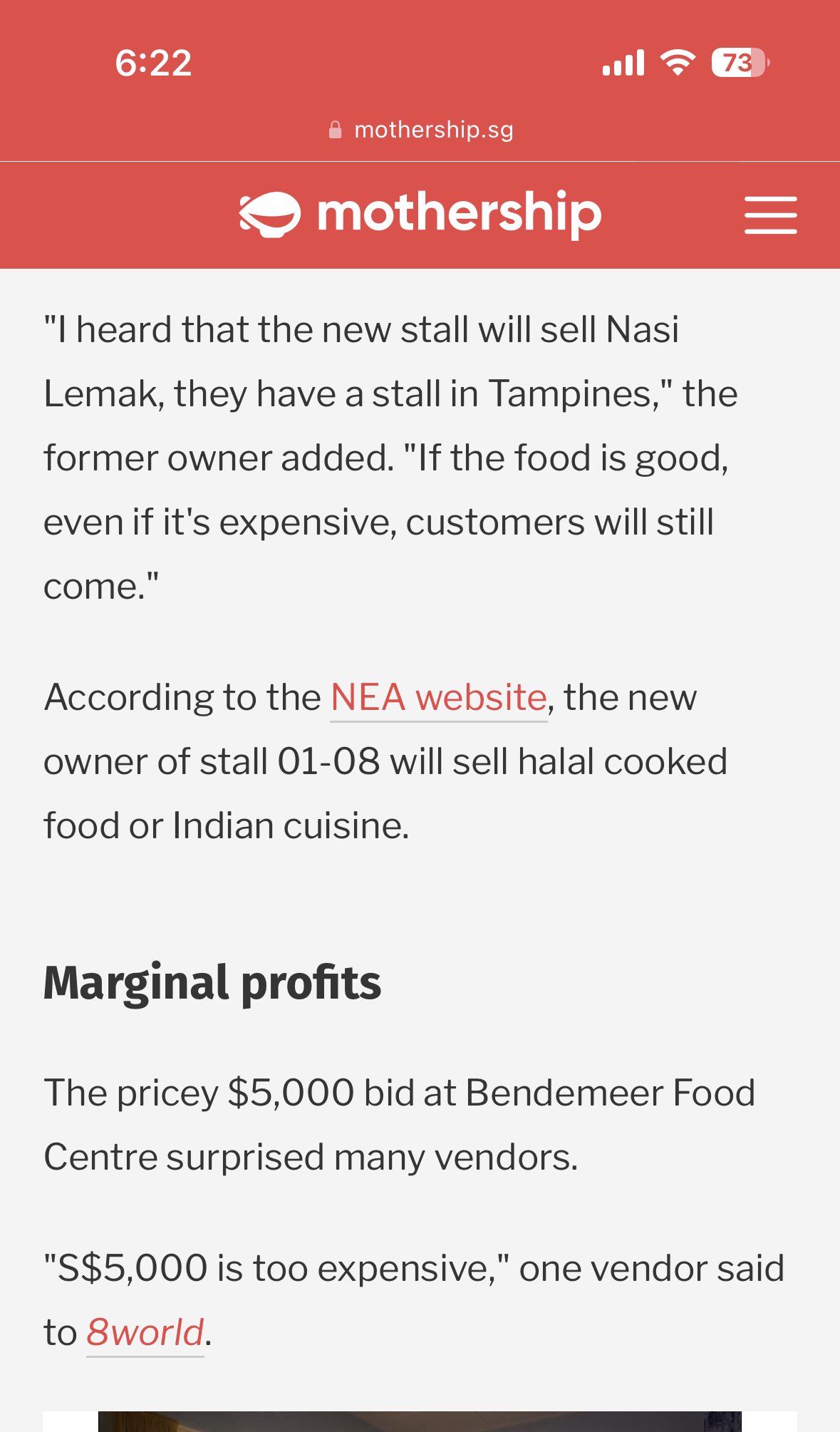This screenshot has width=840, height=1432.
Task: Go to the Mothership homepage via the logo
Action: 420,214
